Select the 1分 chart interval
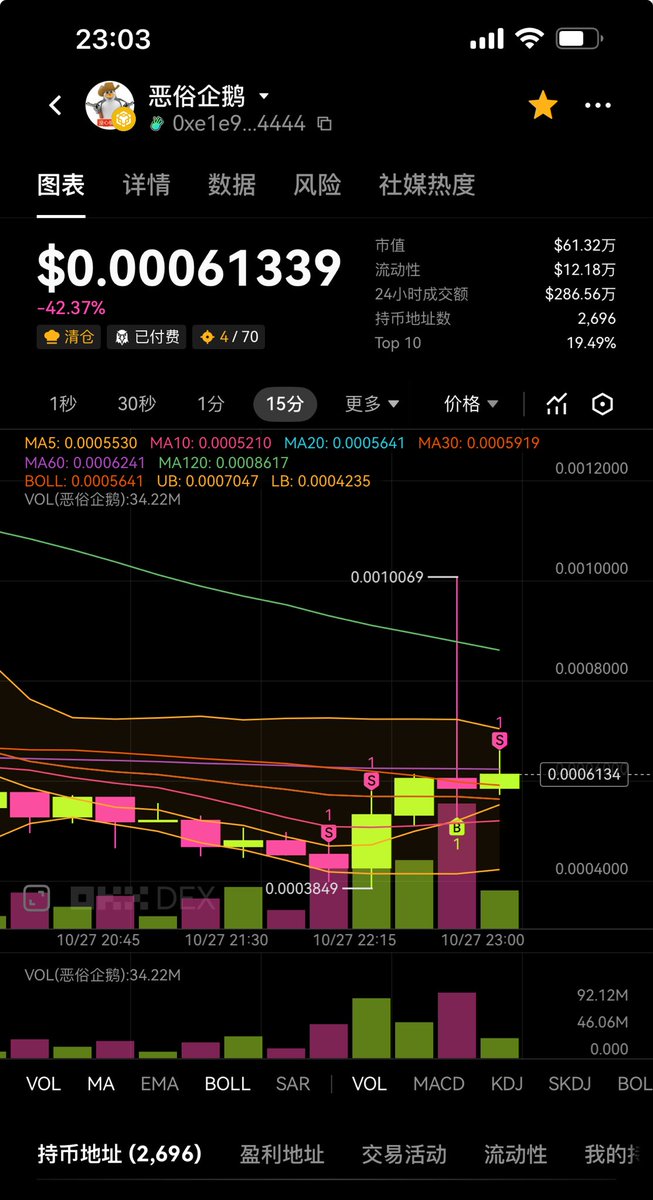Image resolution: width=653 pixels, height=1200 pixels. point(210,404)
